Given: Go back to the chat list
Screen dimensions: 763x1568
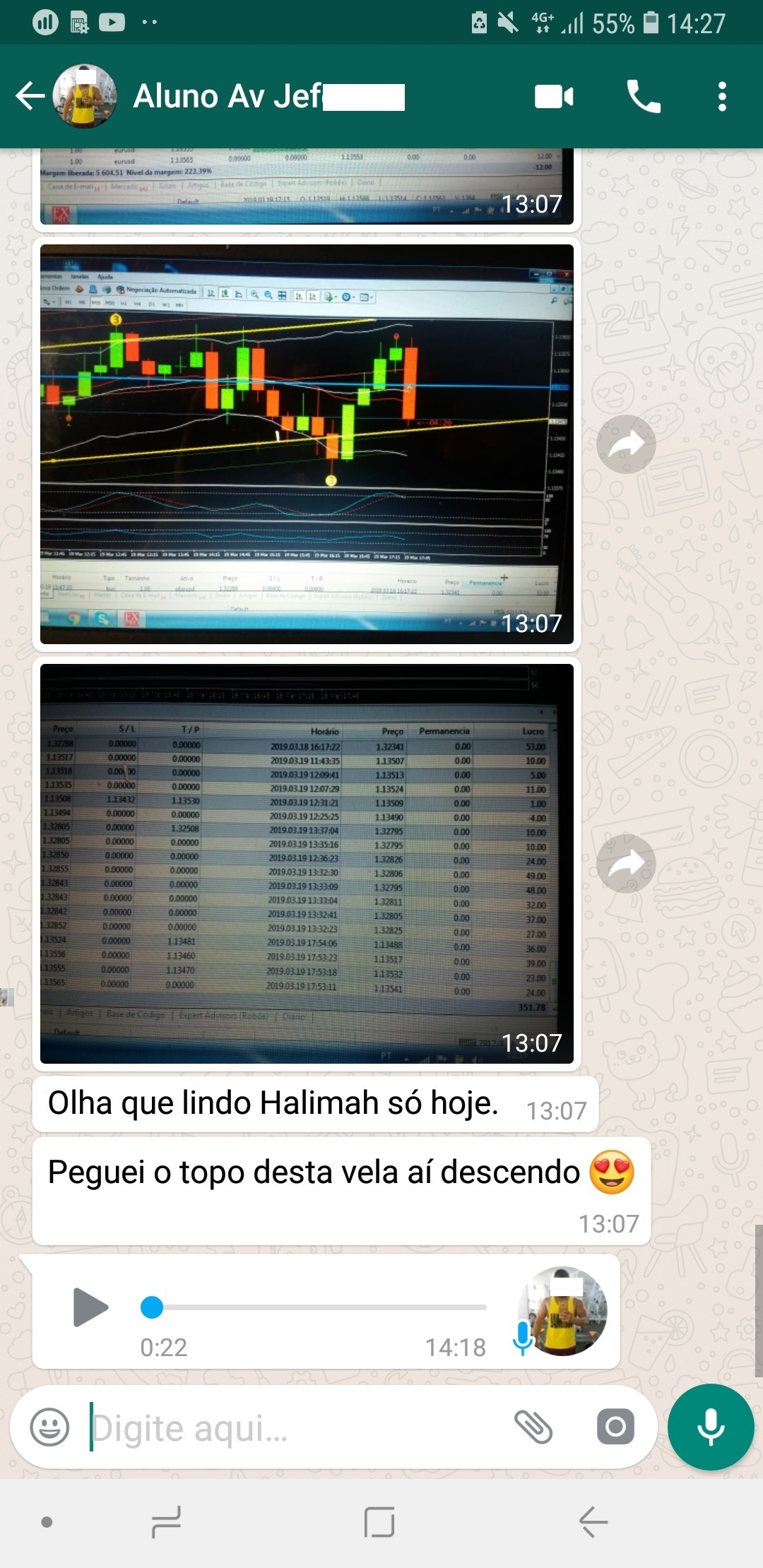Looking at the screenshot, I should [x=30, y=96].
